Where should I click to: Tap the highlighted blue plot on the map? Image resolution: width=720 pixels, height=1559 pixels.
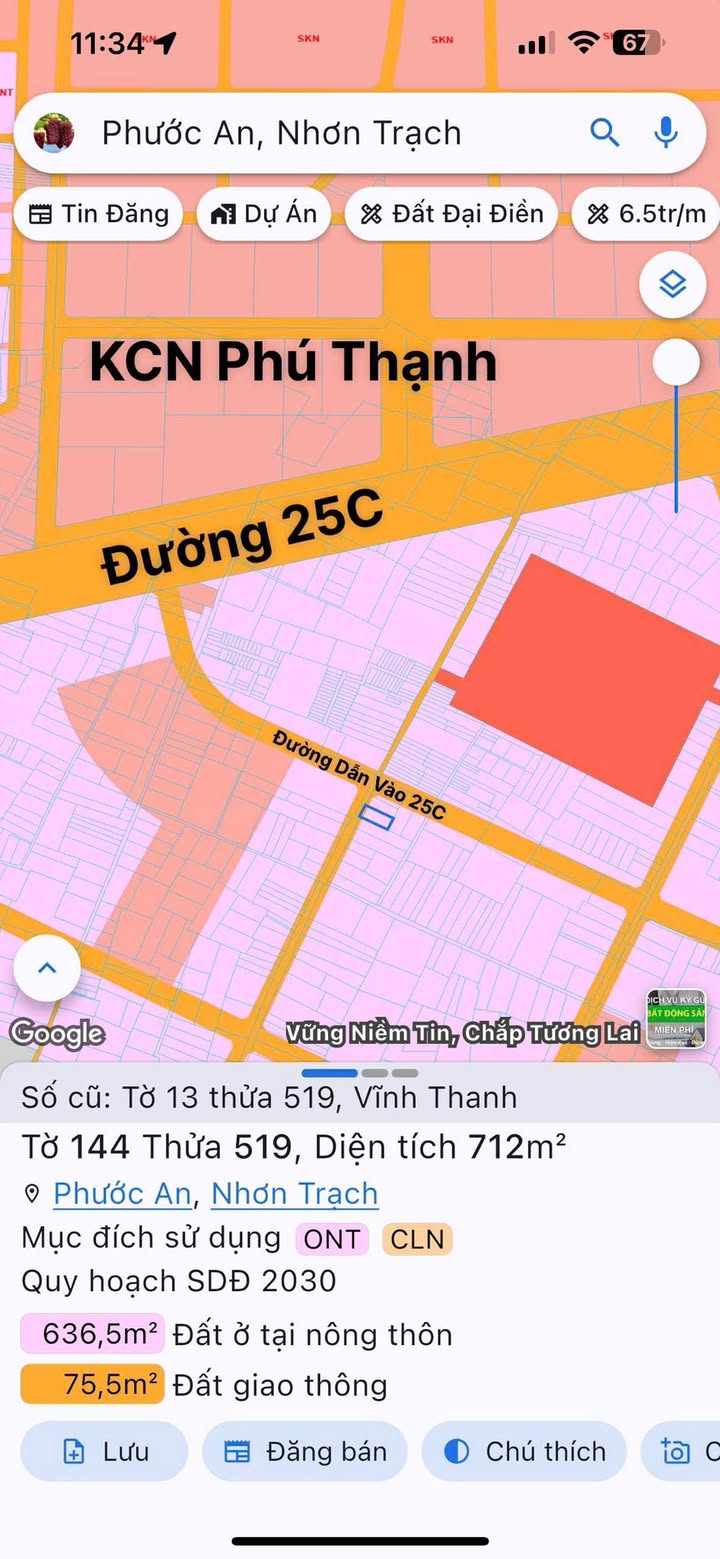point(377,817)
